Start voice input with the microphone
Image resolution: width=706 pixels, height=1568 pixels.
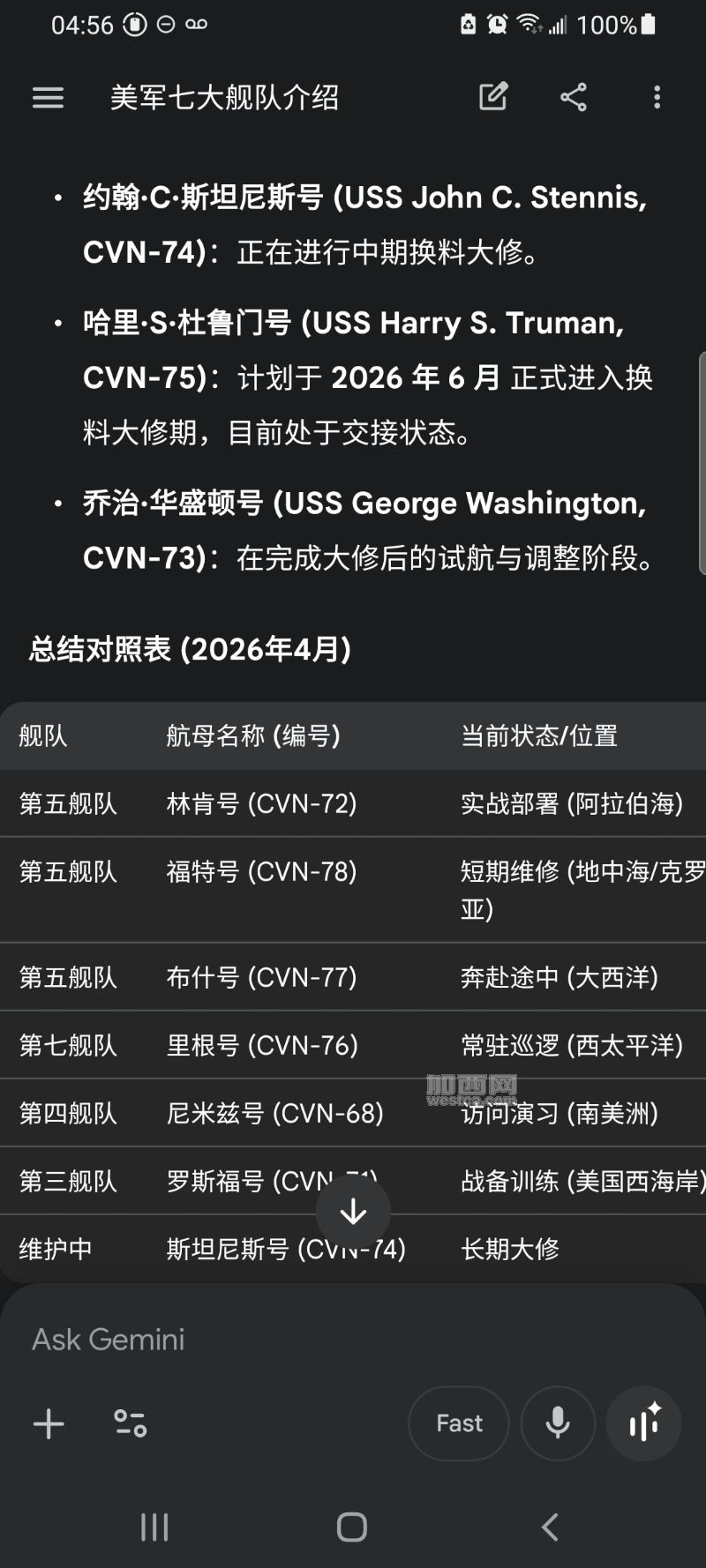click(x=558, y=1423)
